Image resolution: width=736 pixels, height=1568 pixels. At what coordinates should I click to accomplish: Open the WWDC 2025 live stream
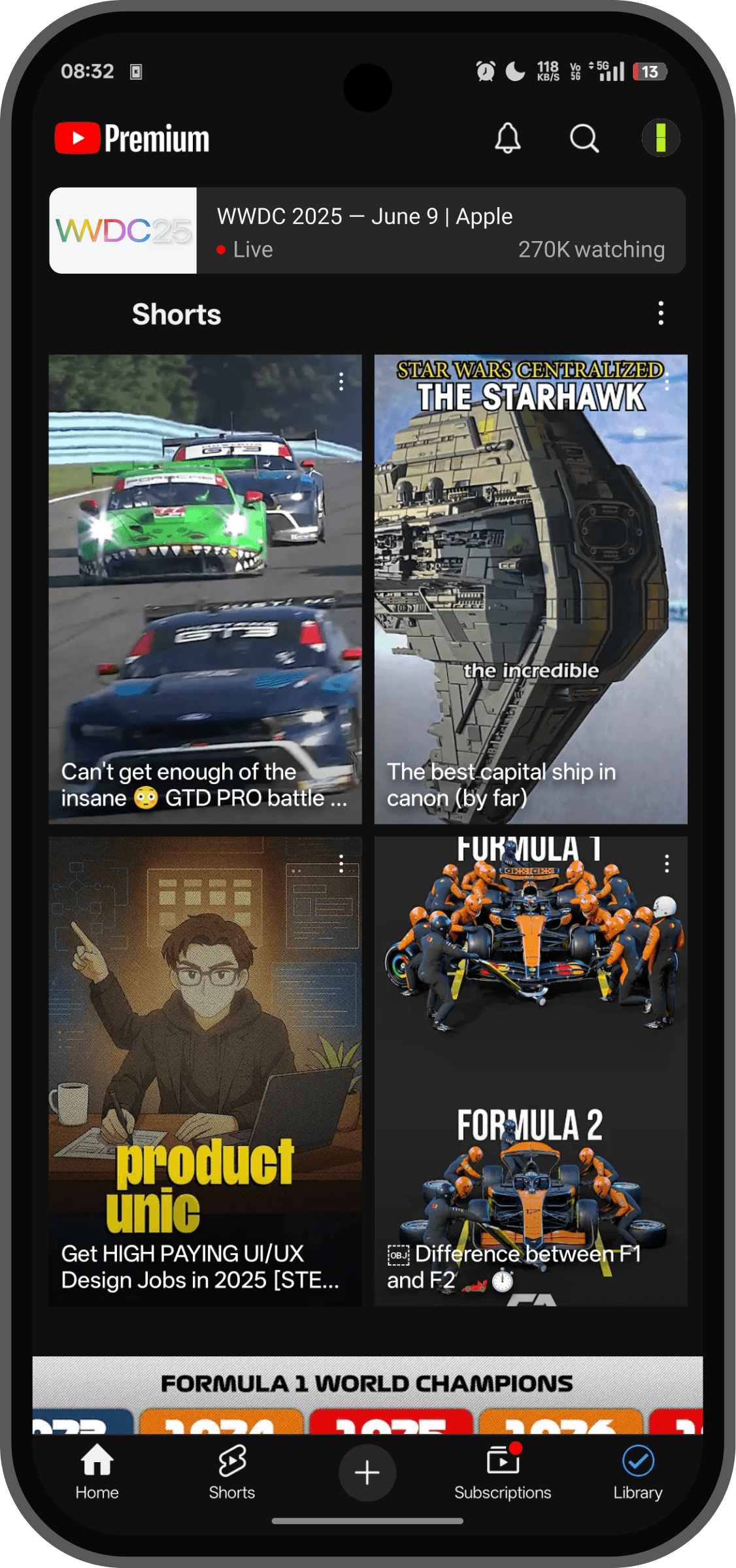[367, 231]
